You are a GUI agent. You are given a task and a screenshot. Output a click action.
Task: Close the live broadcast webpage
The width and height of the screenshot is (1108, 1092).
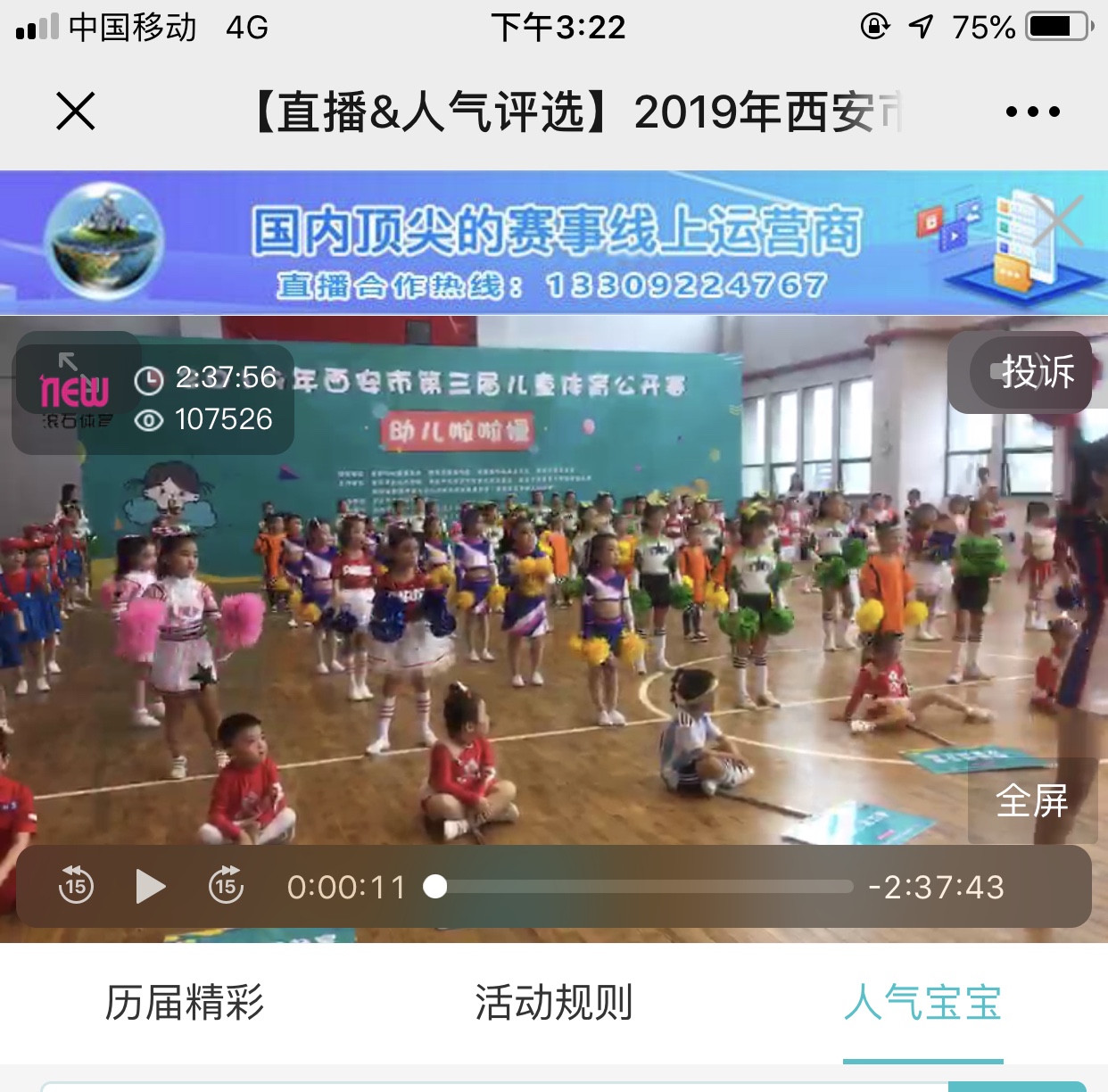pyautogui.click(x=76, y=112)
